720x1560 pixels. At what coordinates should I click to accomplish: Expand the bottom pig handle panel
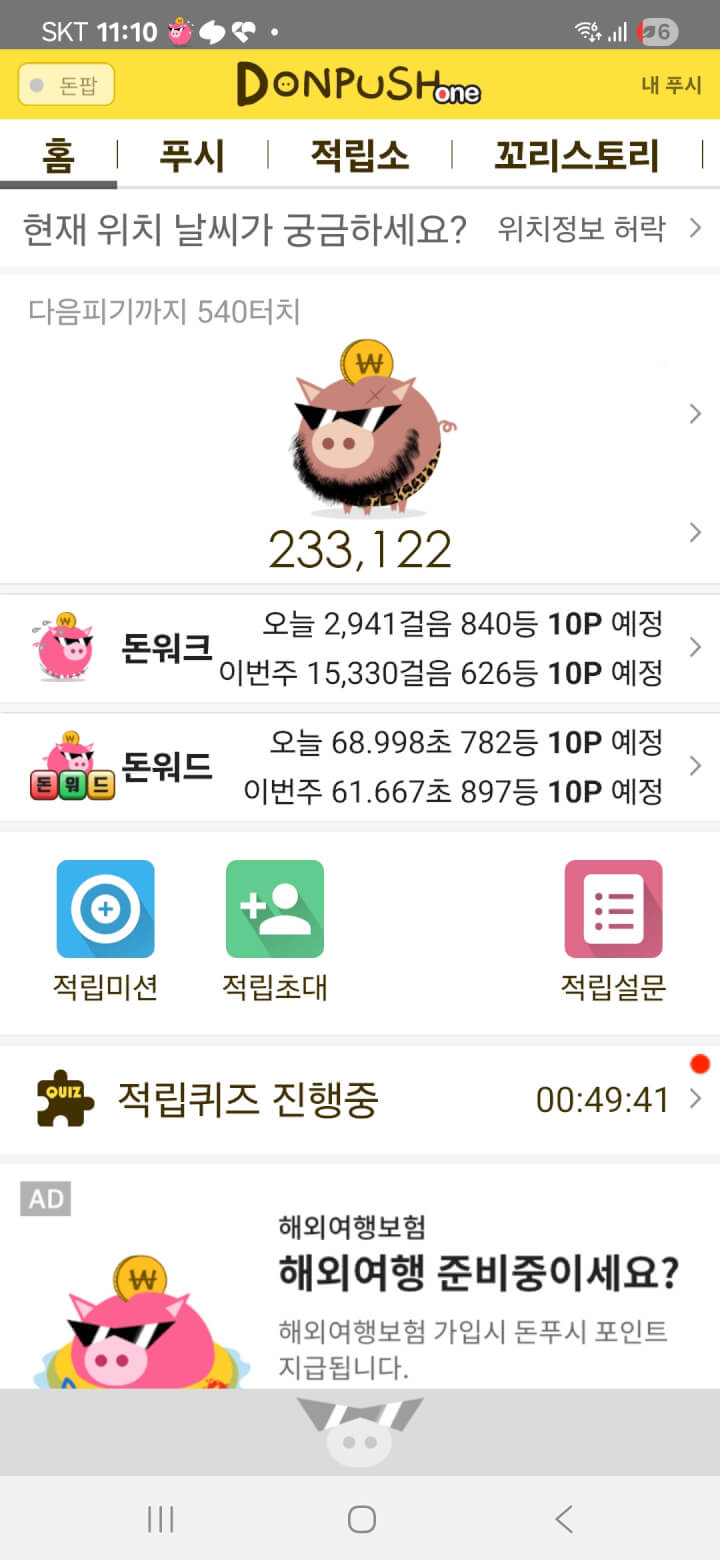360,1432
